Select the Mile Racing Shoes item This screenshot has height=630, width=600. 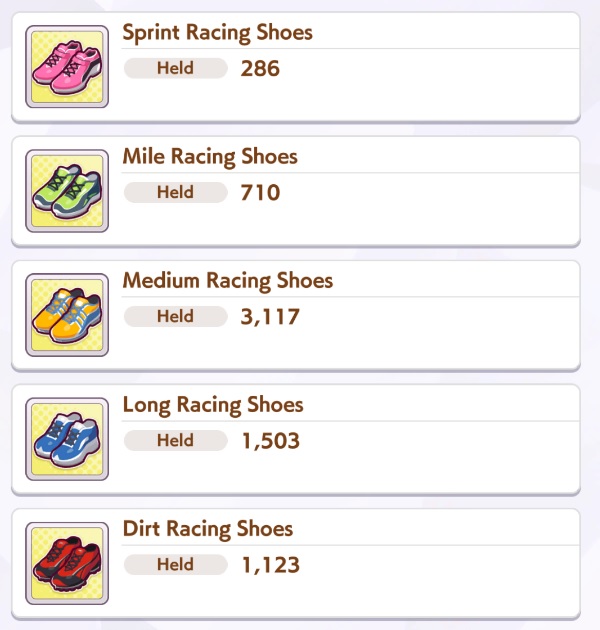[300, 190]
